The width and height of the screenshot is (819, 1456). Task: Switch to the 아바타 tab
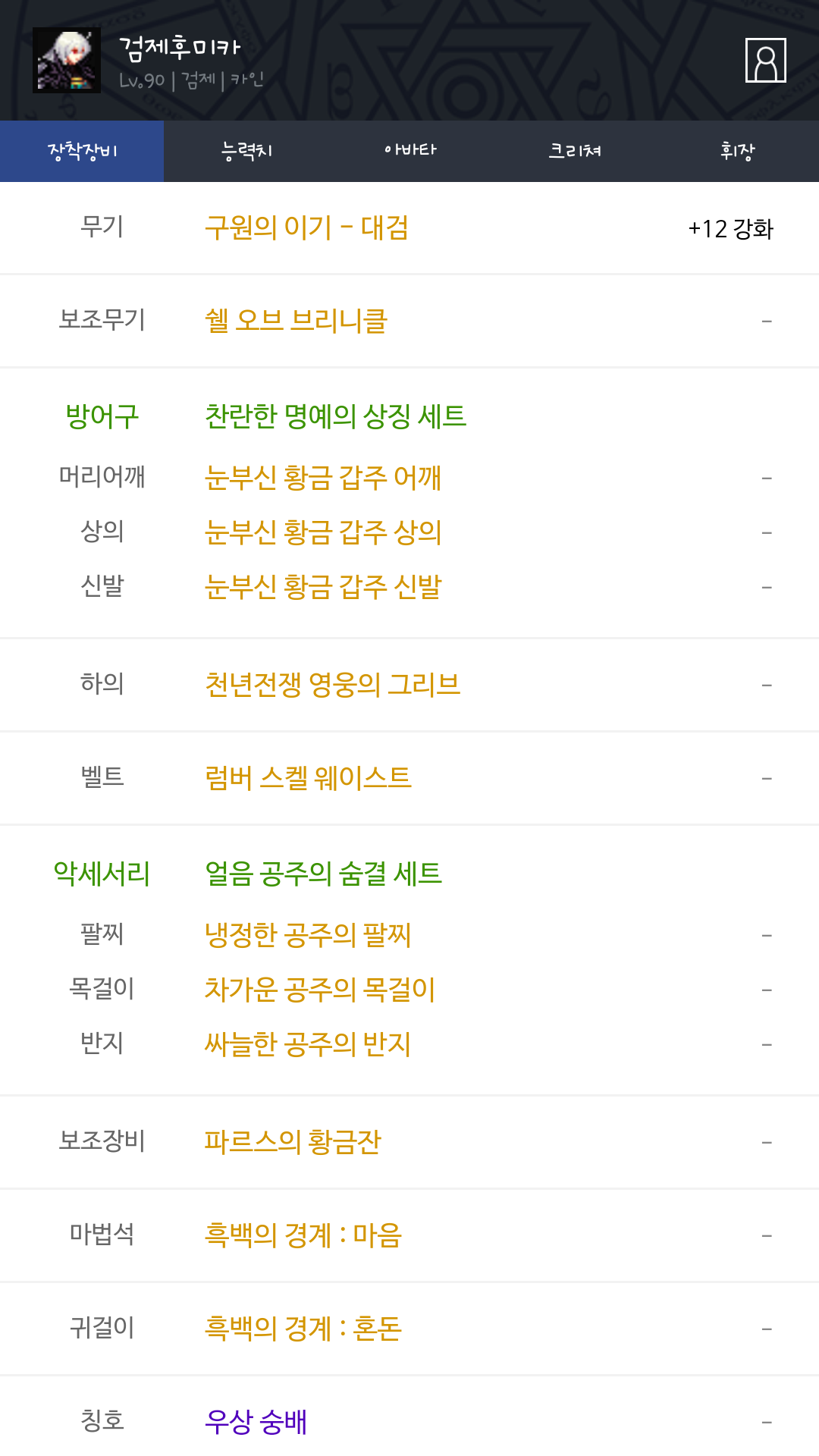[409, 151]
